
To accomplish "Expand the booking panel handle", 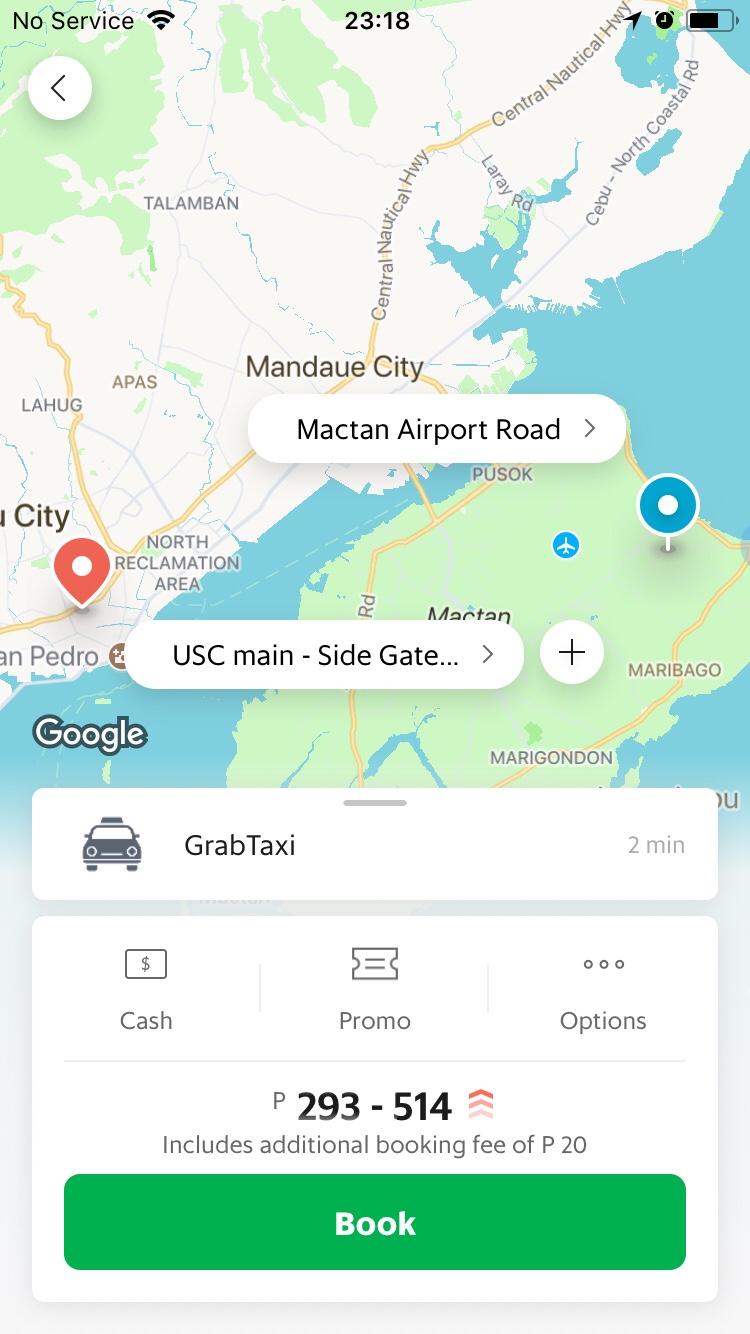I will pos(374,803).
